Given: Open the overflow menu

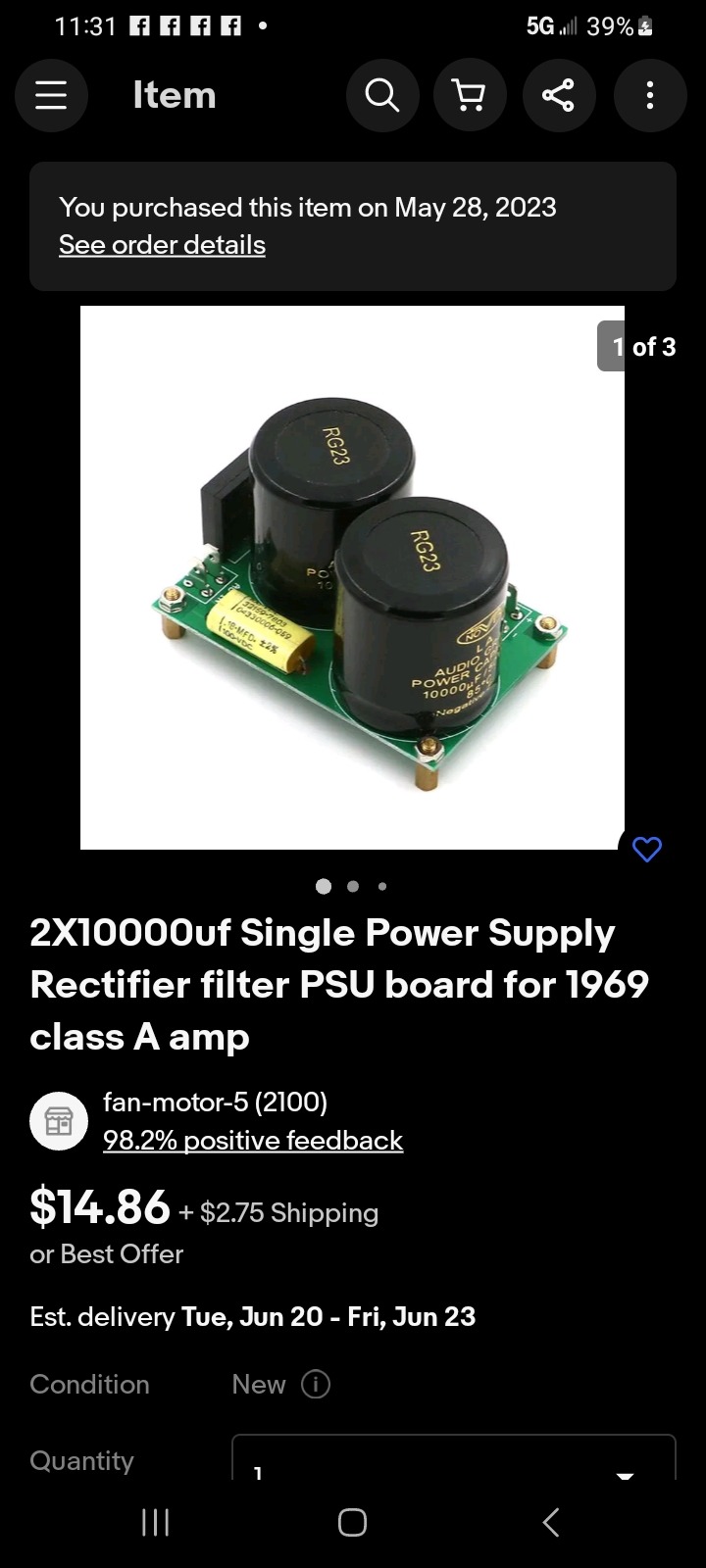Looking at the screenshot, I should pos(650,95).
